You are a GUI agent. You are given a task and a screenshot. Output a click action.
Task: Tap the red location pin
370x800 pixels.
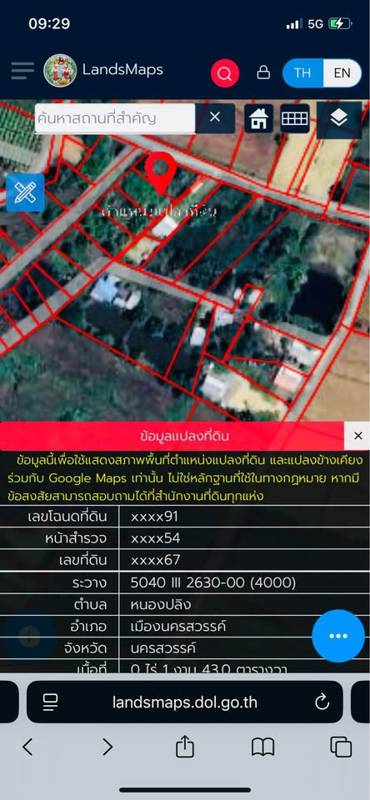[x=161, y=172]
